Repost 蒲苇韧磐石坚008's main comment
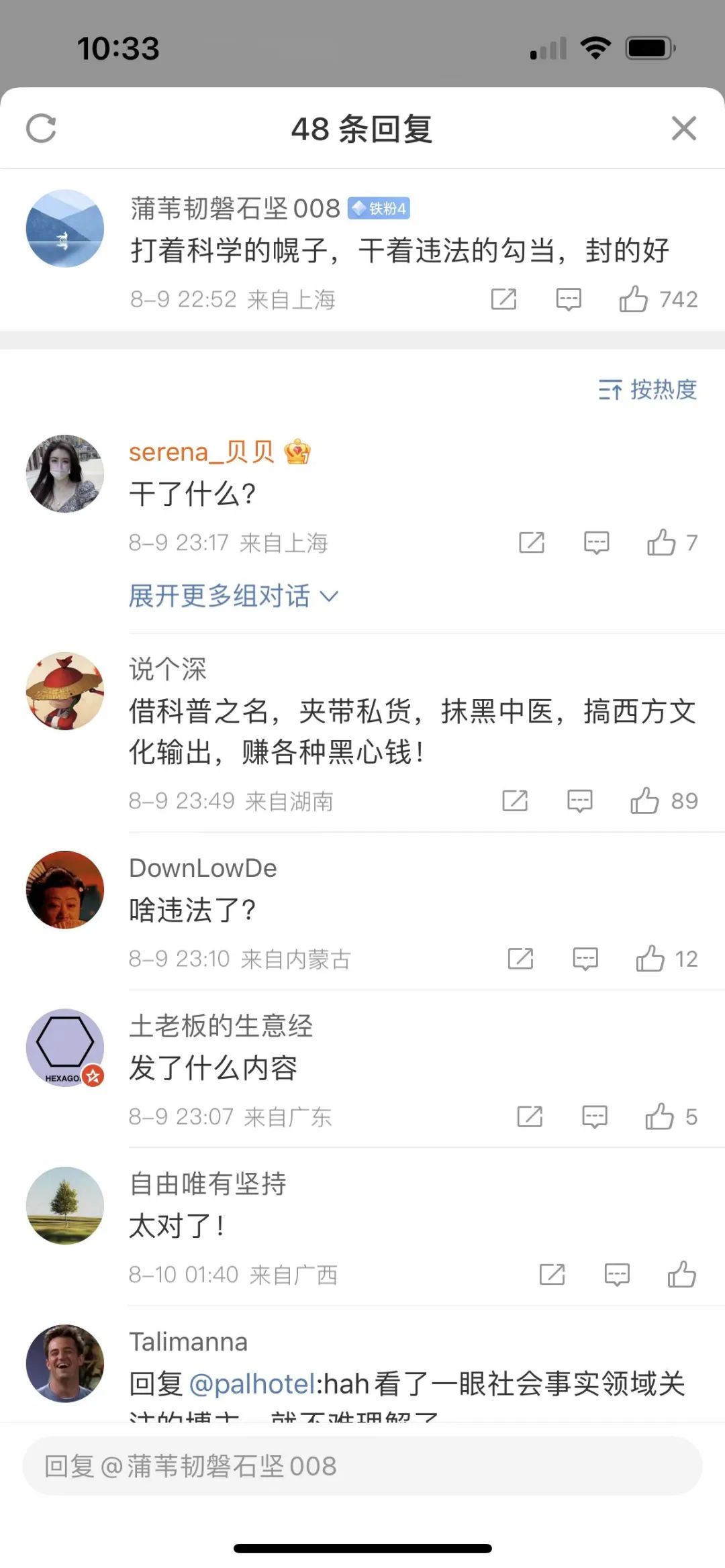This screenshot has height=1568, width=725. [503, 299]
